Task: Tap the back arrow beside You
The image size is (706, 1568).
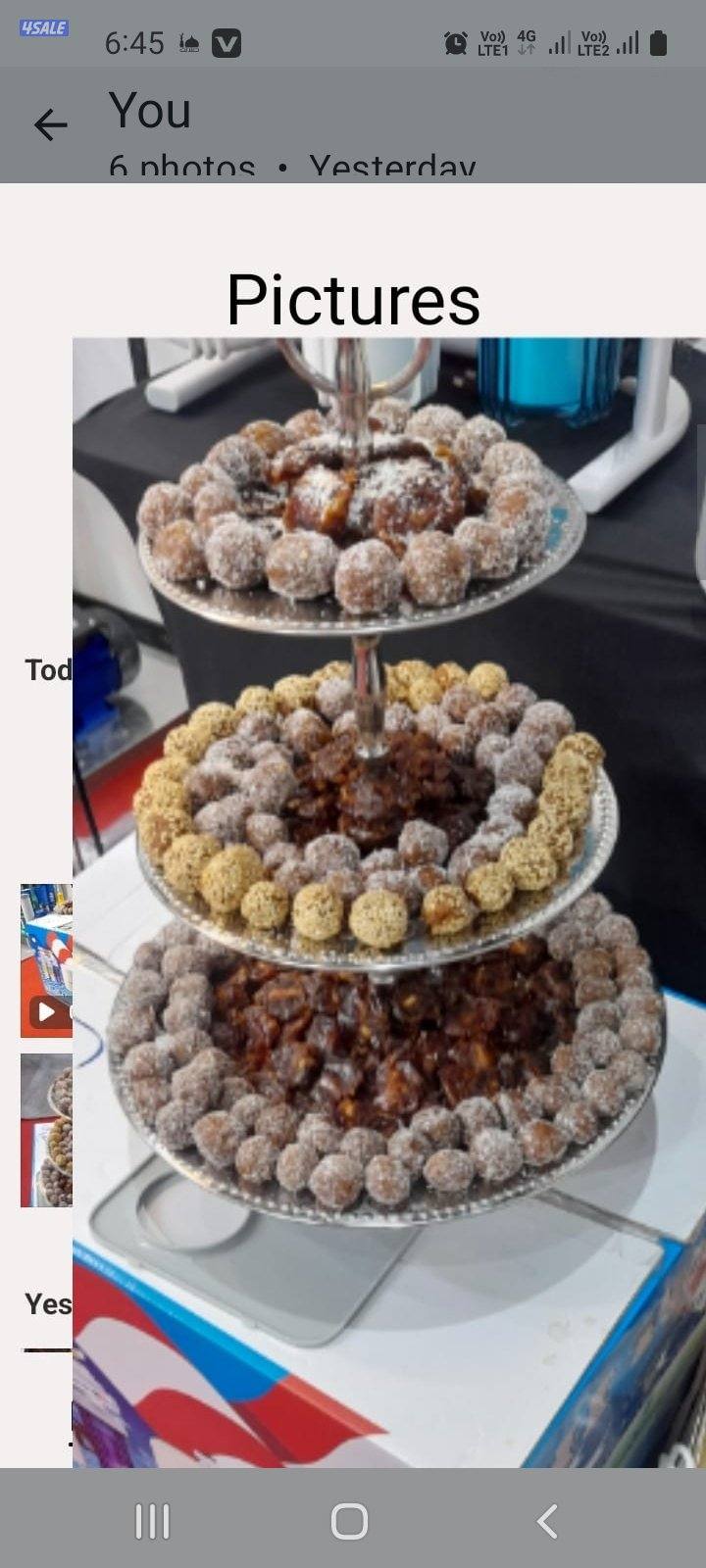Action: 50,125
